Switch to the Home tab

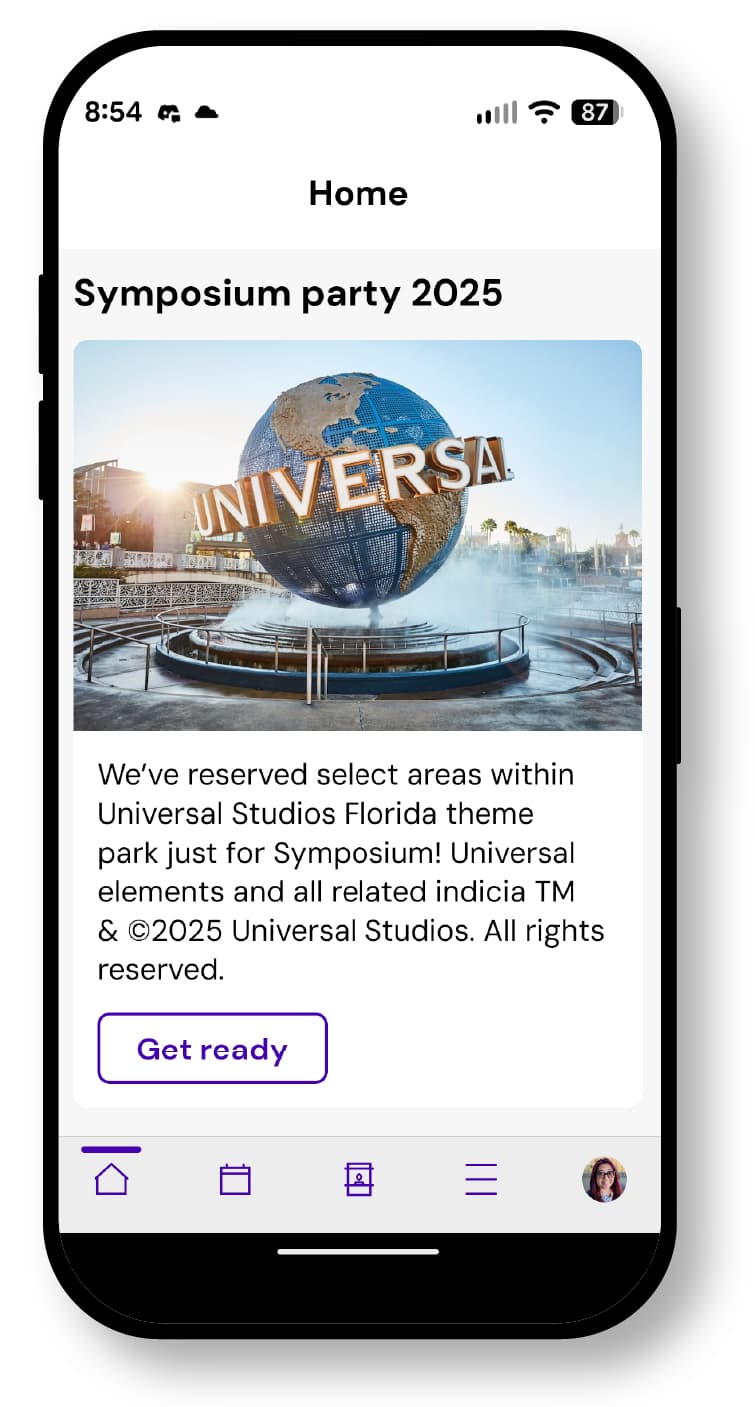click(x=111, y=1179)
